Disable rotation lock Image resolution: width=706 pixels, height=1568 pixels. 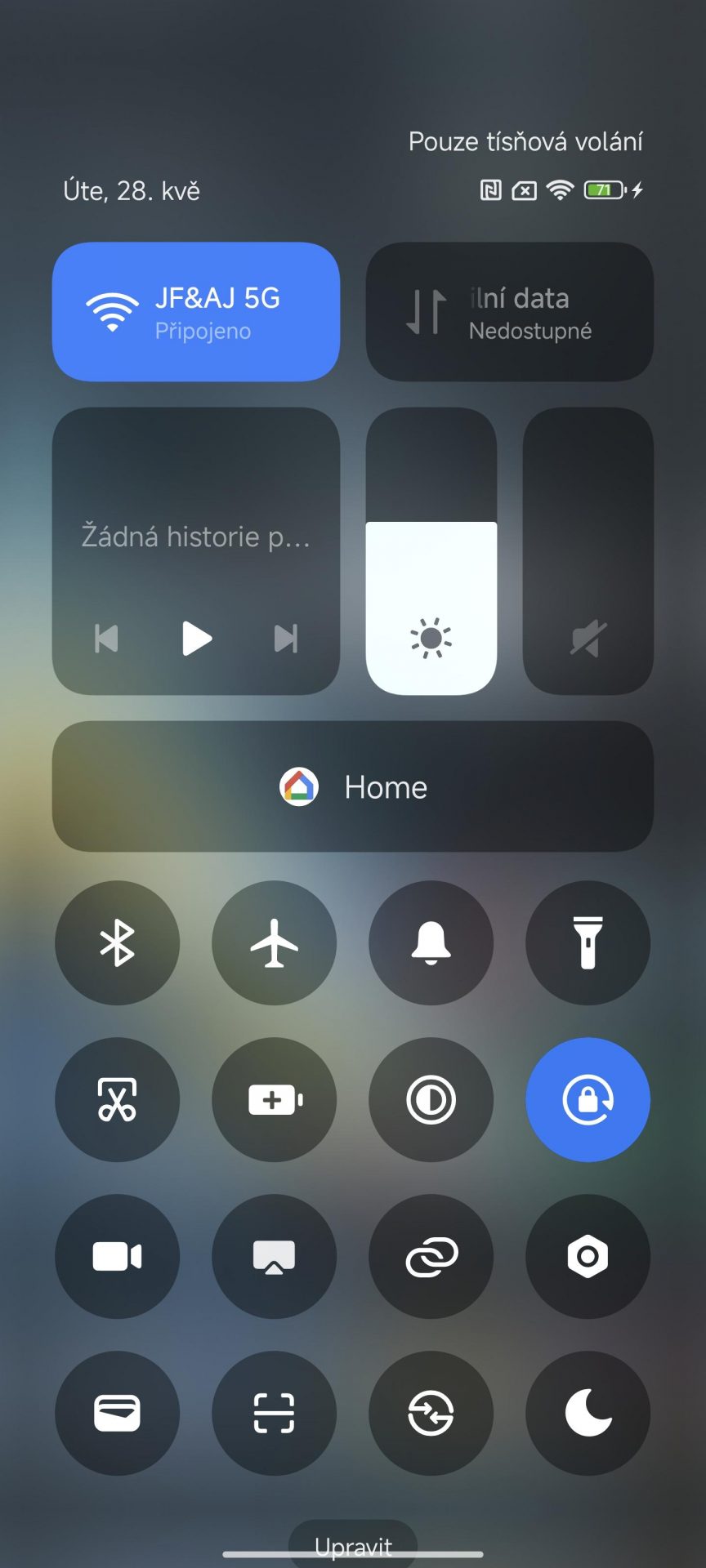click(588, 1099)
